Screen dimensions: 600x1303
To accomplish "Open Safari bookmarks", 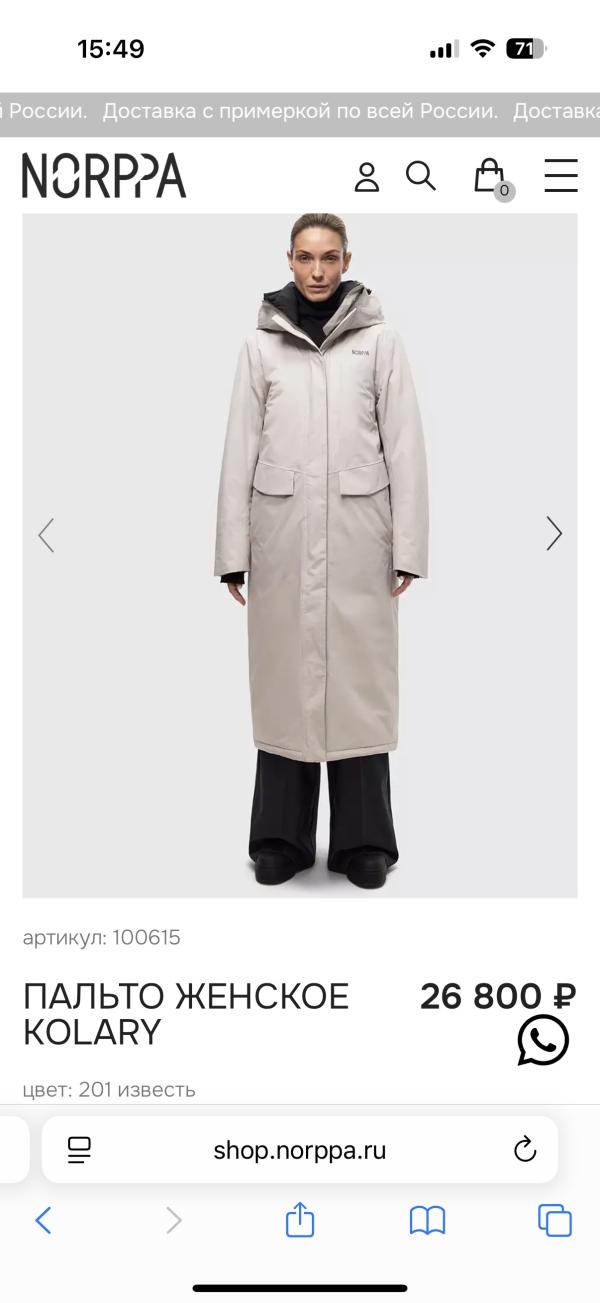I will click(427, 1220).
